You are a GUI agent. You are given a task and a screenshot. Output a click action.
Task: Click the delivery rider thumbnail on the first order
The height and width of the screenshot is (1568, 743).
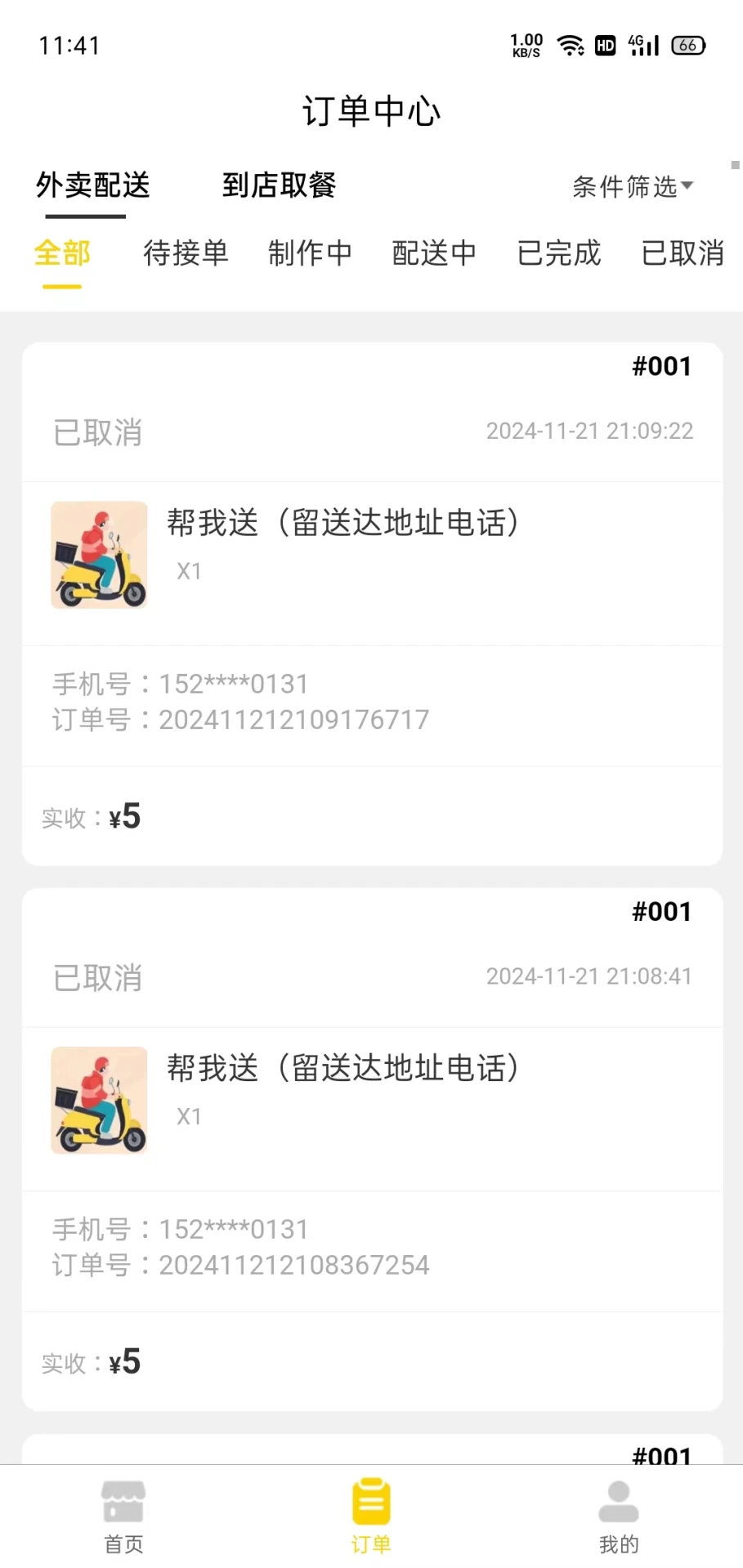pos(98,556)
